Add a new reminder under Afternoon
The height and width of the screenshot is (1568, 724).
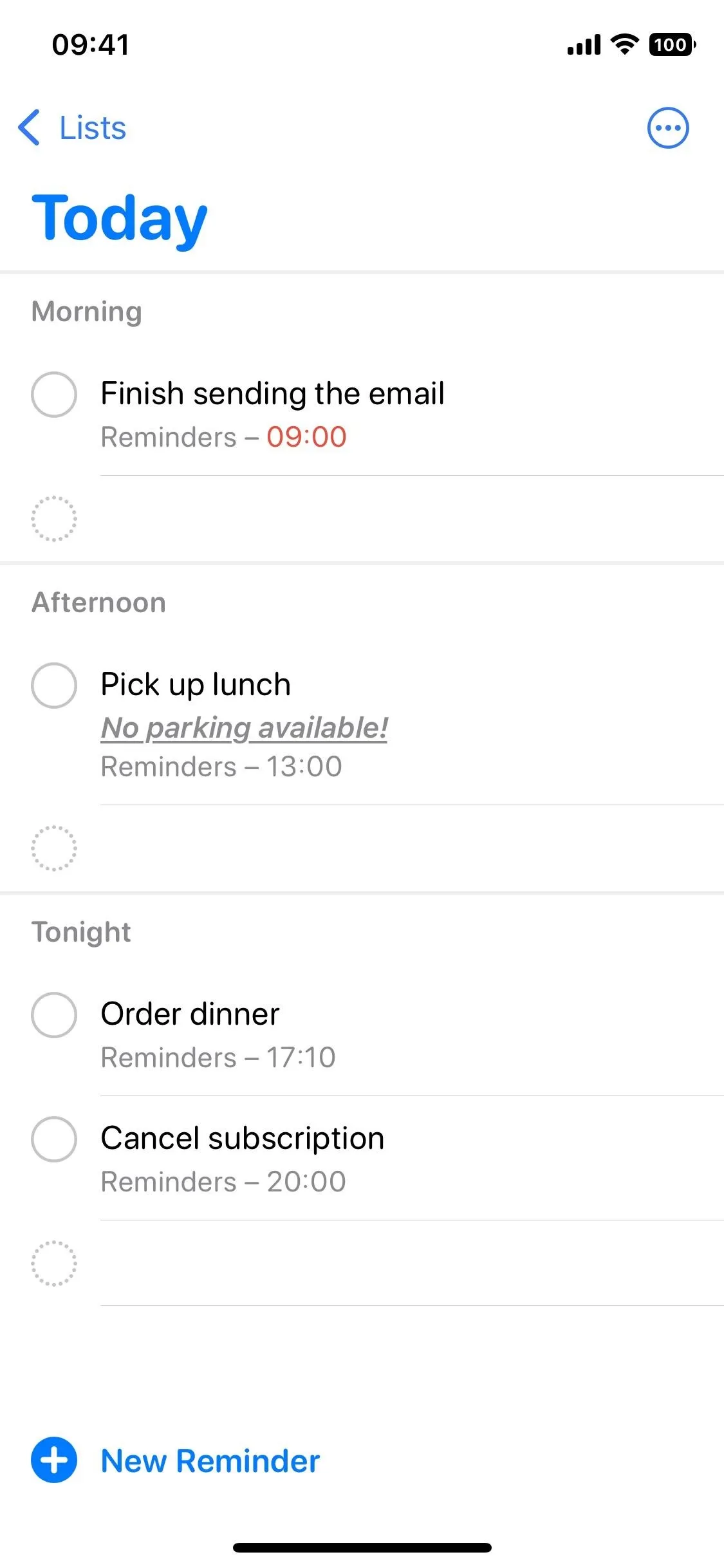54,848
